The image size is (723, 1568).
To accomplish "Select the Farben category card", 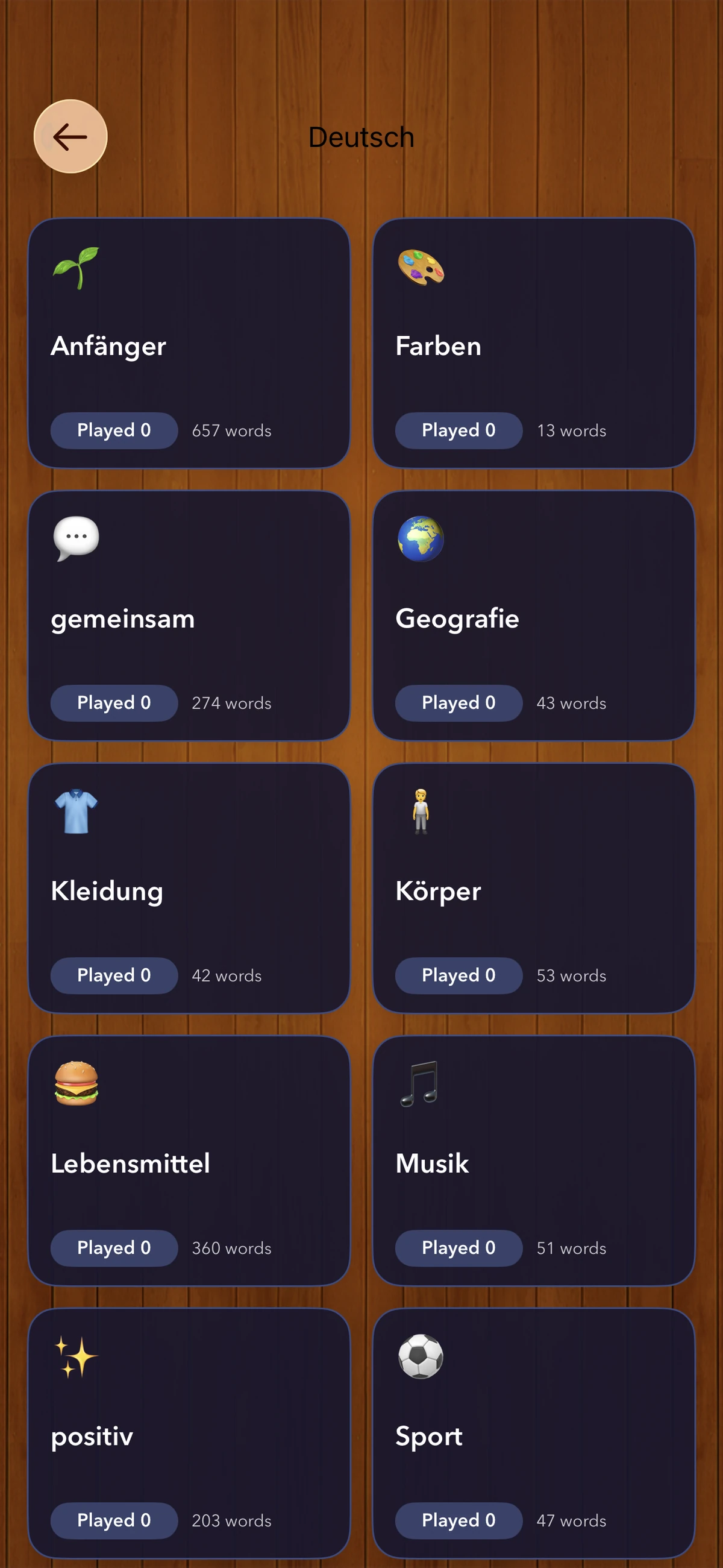I will [x=533, y=342].
